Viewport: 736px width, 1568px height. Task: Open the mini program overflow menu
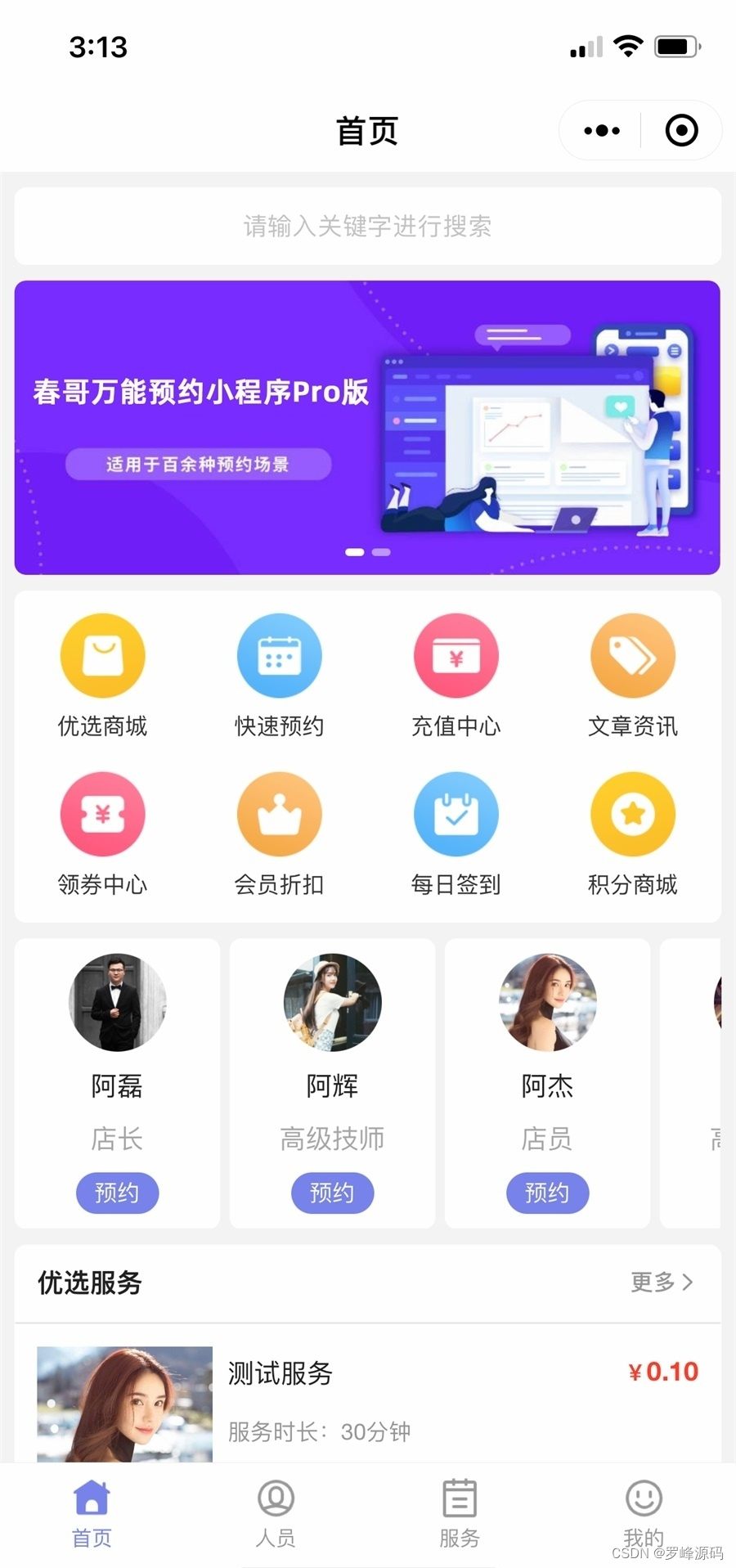coord(602,131)
